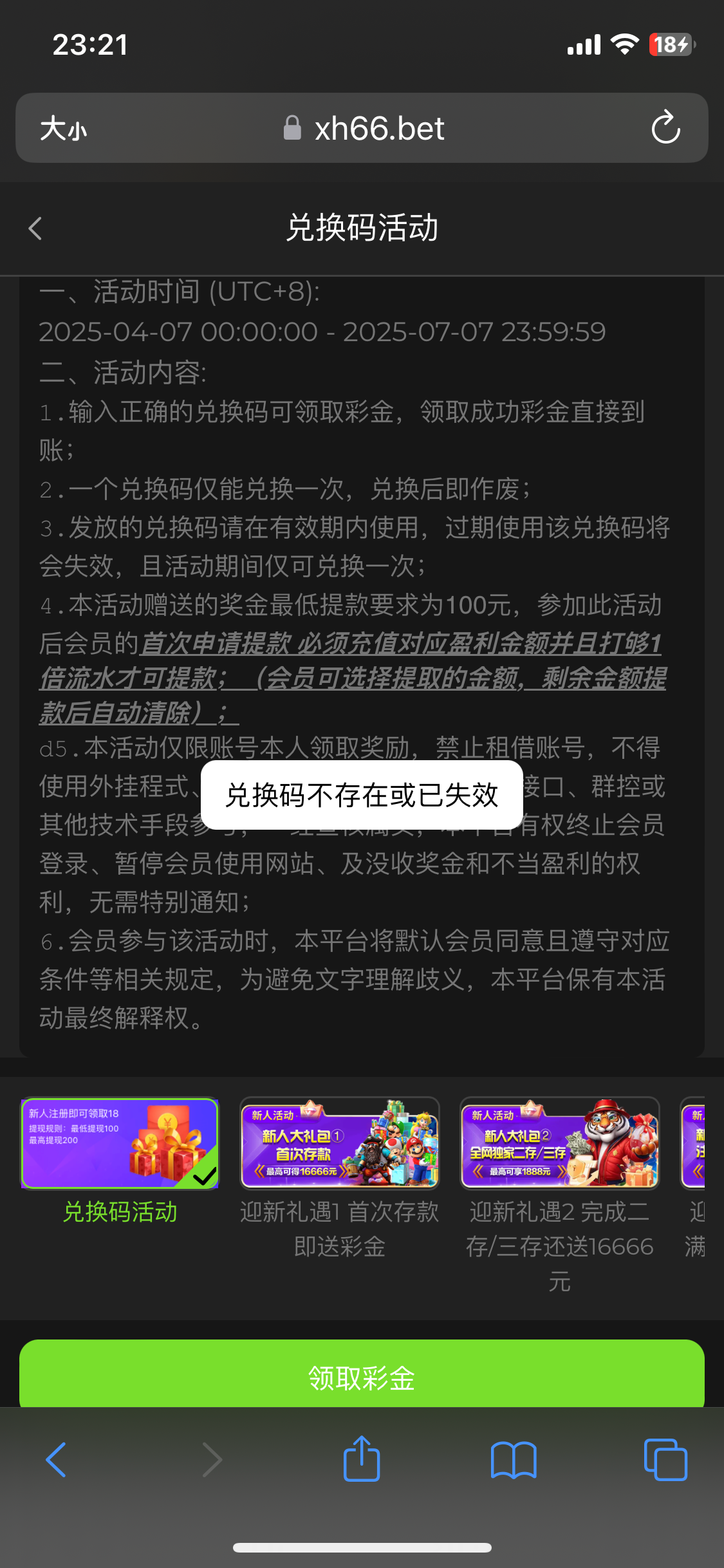The height and width of the screenshot is (1568, 724).
Task: Select the 兑换码活动 promotion card
Action: [x=120, y=1143]
